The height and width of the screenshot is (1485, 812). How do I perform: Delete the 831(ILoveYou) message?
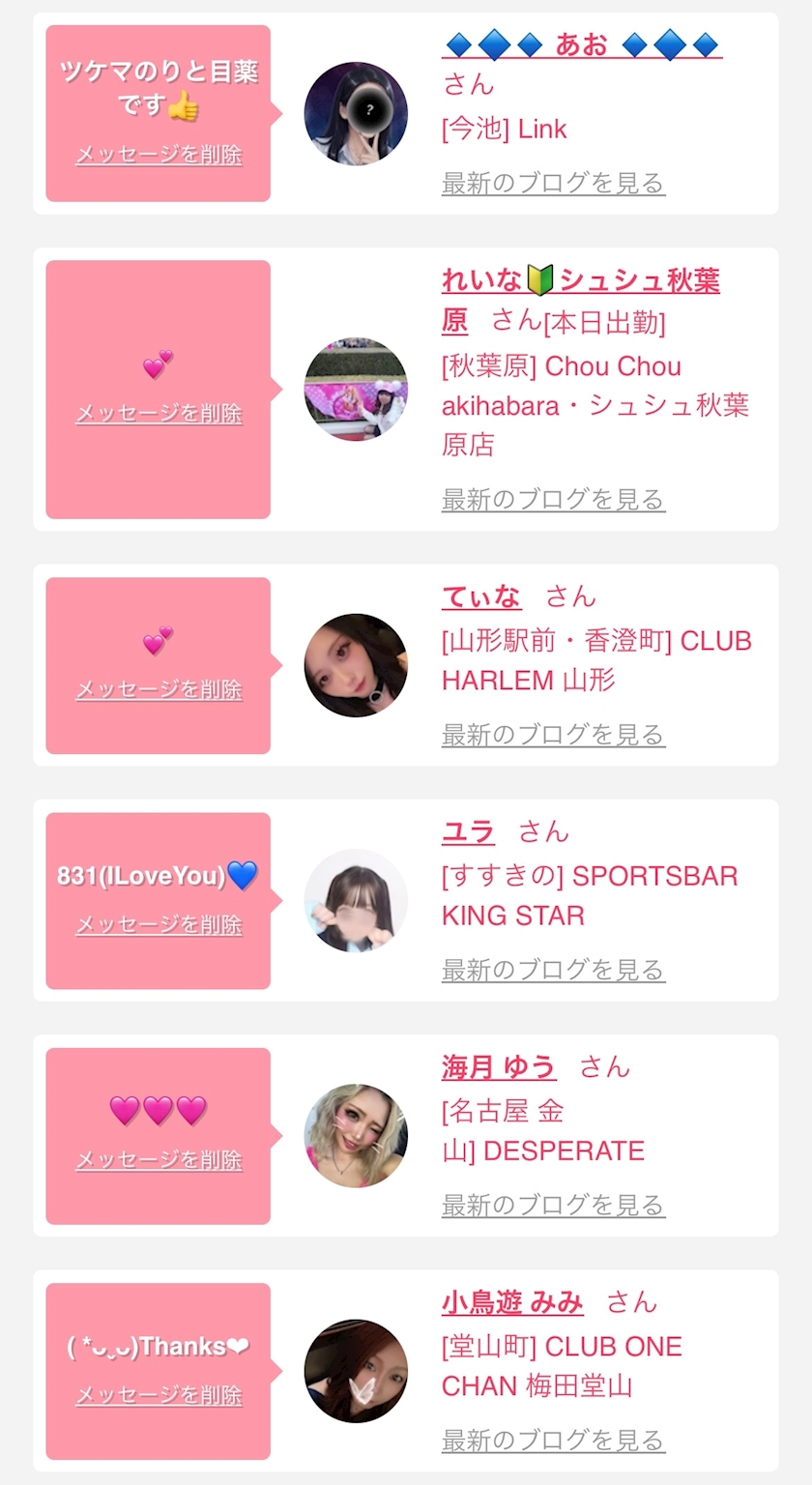pos(159,925)
